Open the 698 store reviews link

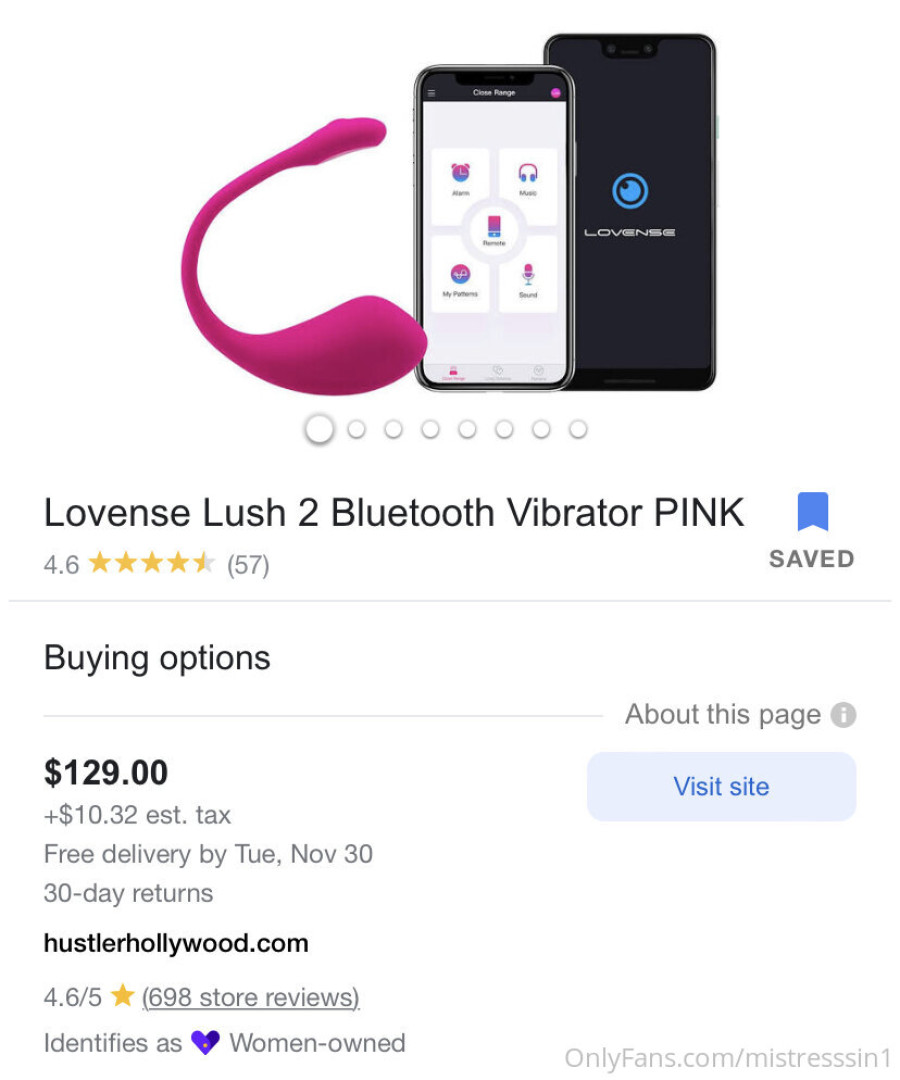[x=250, y=997]
